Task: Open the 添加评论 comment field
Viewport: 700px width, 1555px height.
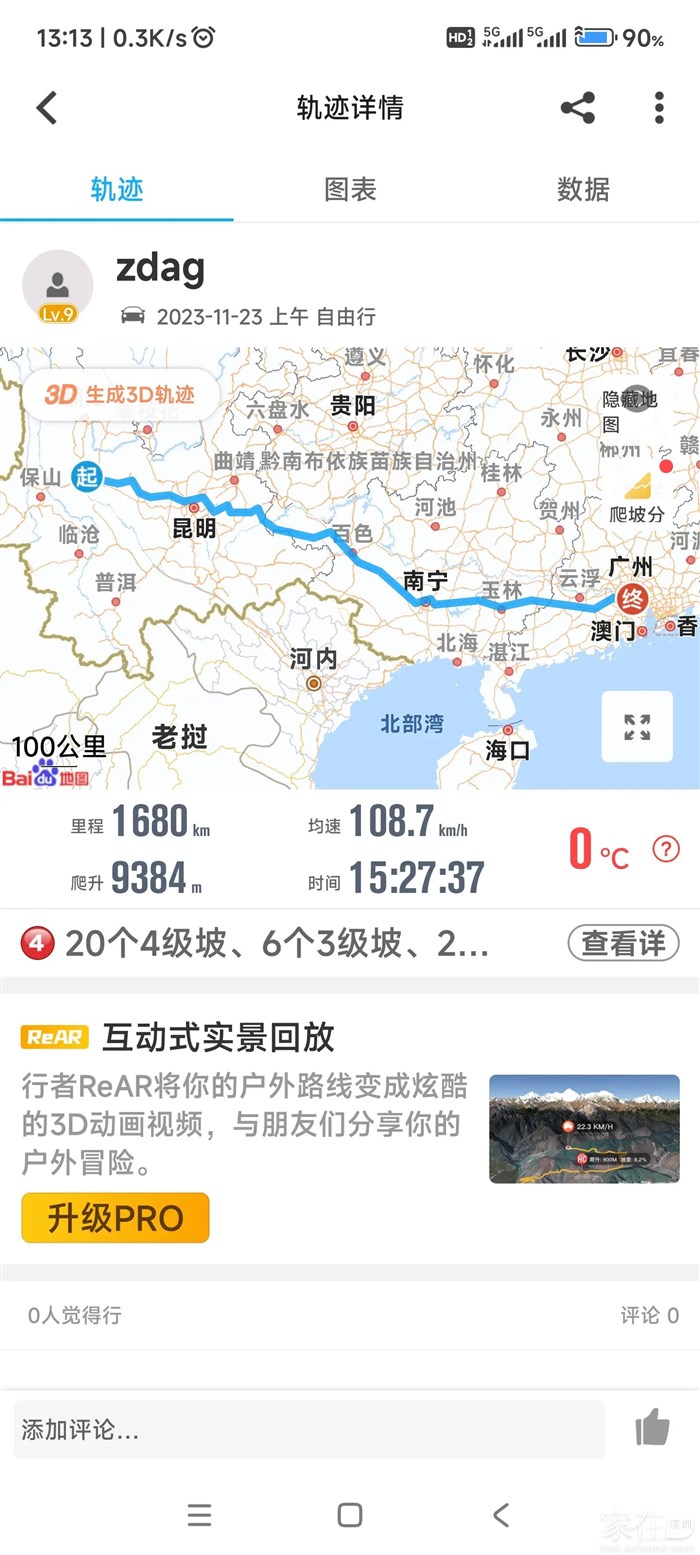Action: (308, 1429)
